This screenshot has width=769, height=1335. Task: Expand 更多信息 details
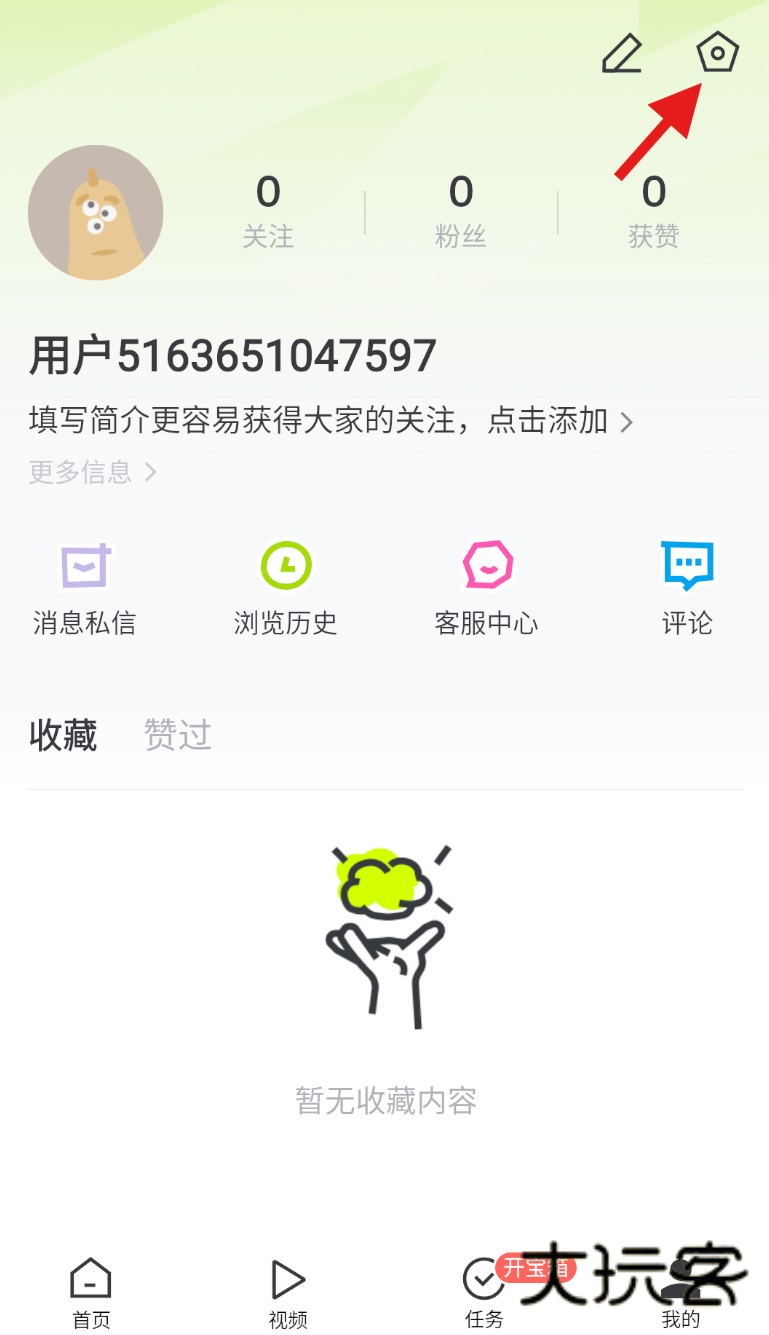(92, 472)
